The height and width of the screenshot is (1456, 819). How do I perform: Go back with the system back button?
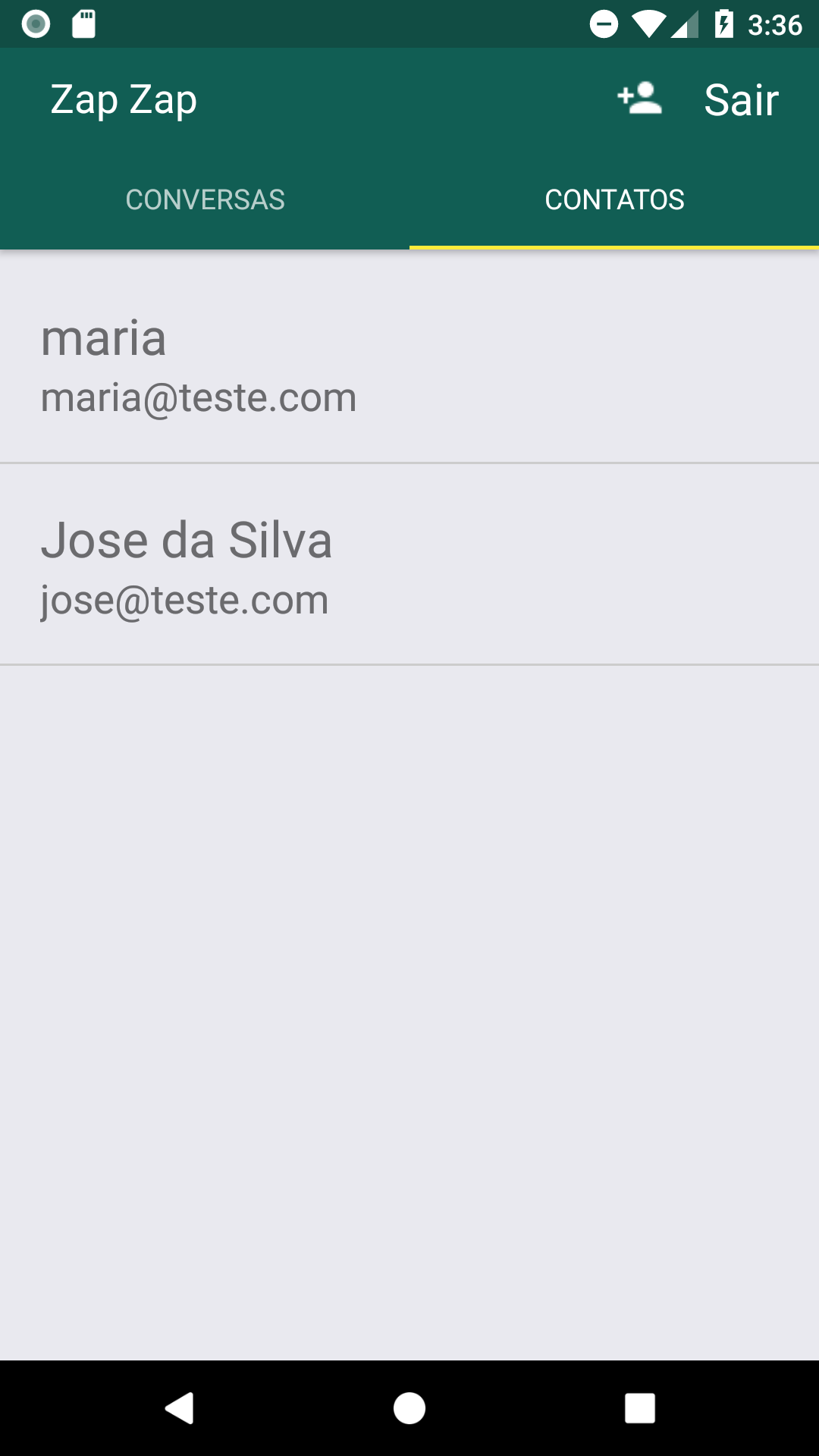[180, 1408]
